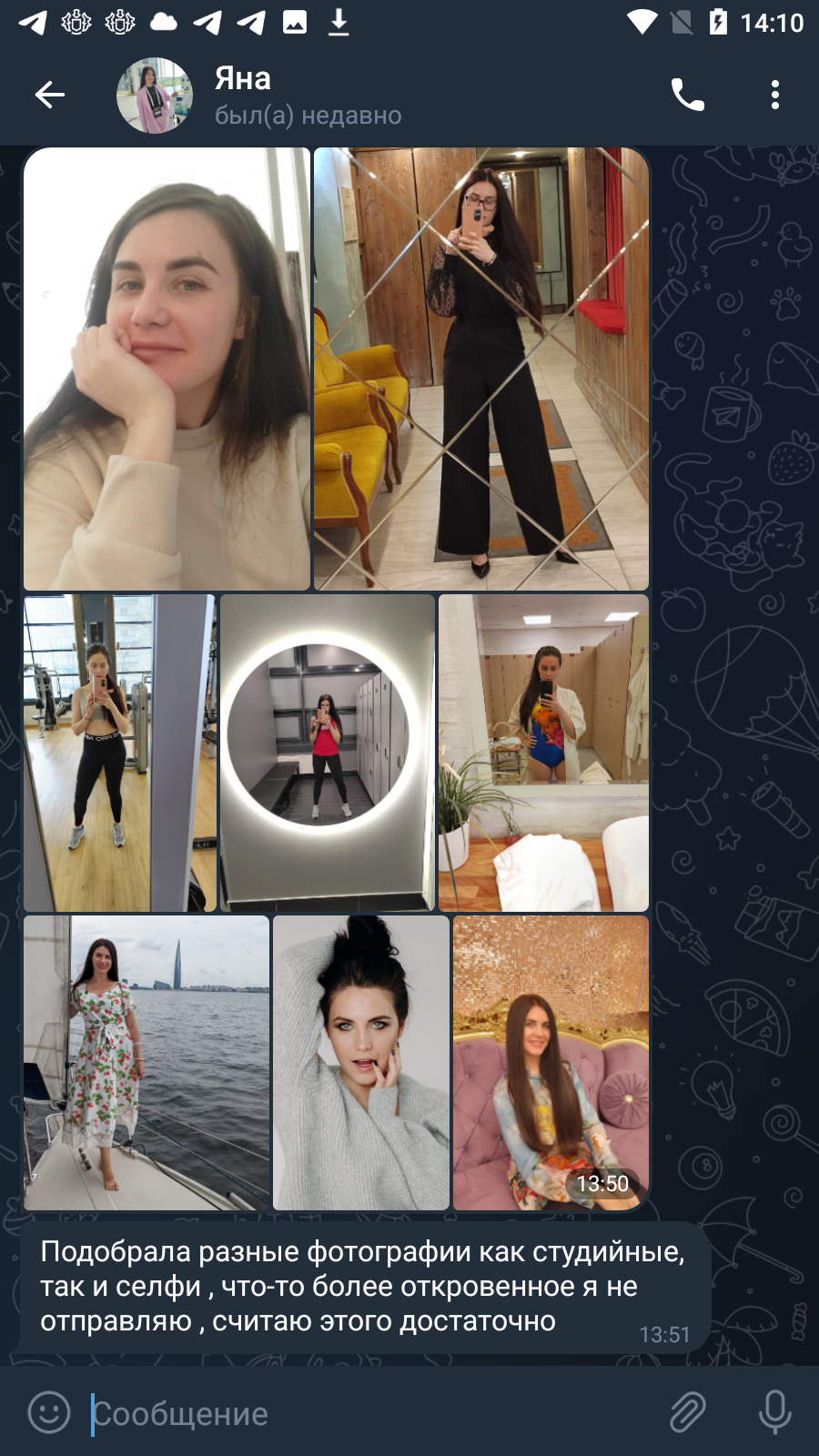Open the three-dot overflow menu

tap(774, 95)
